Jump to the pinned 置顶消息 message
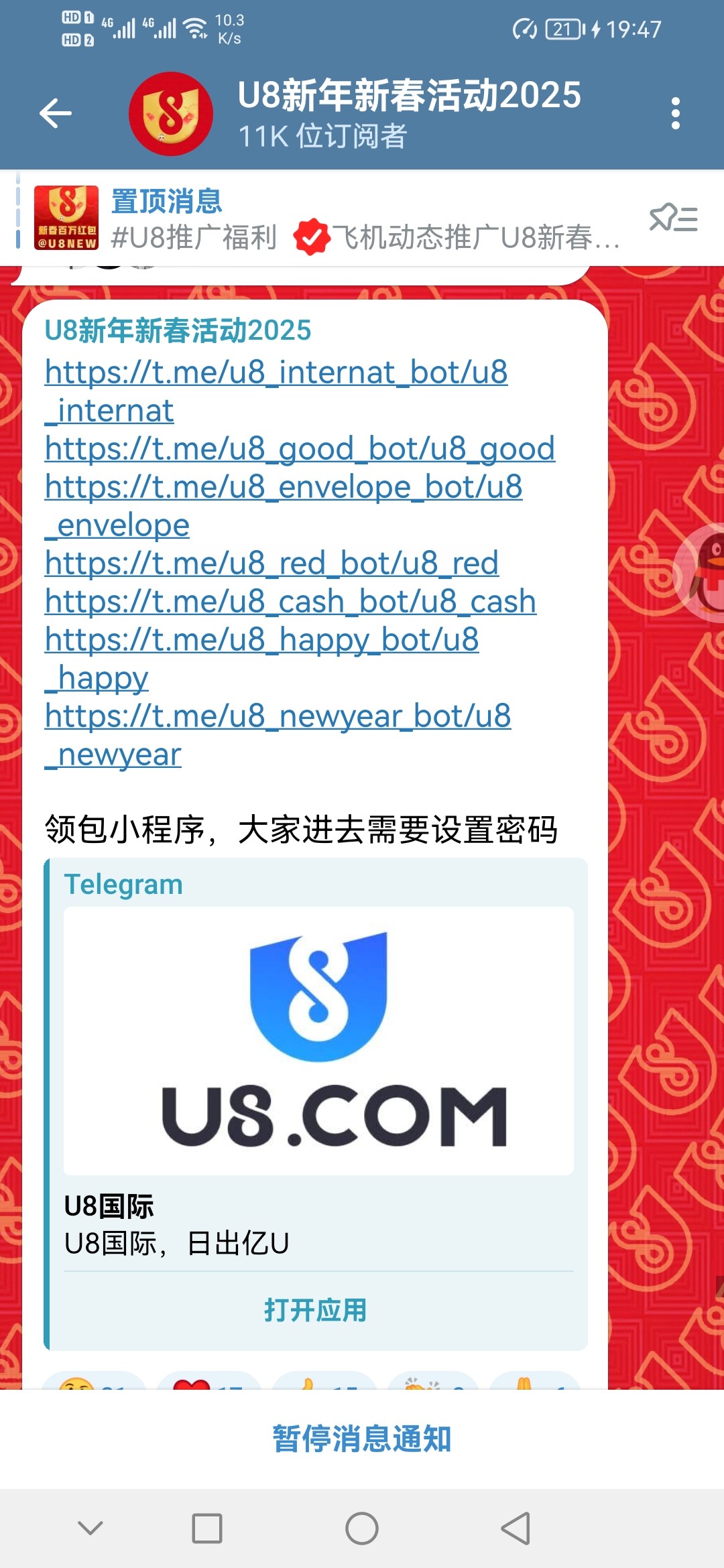Image resolution: width=724 pixels, height=1568 pixels. click(x=362, y=219)
